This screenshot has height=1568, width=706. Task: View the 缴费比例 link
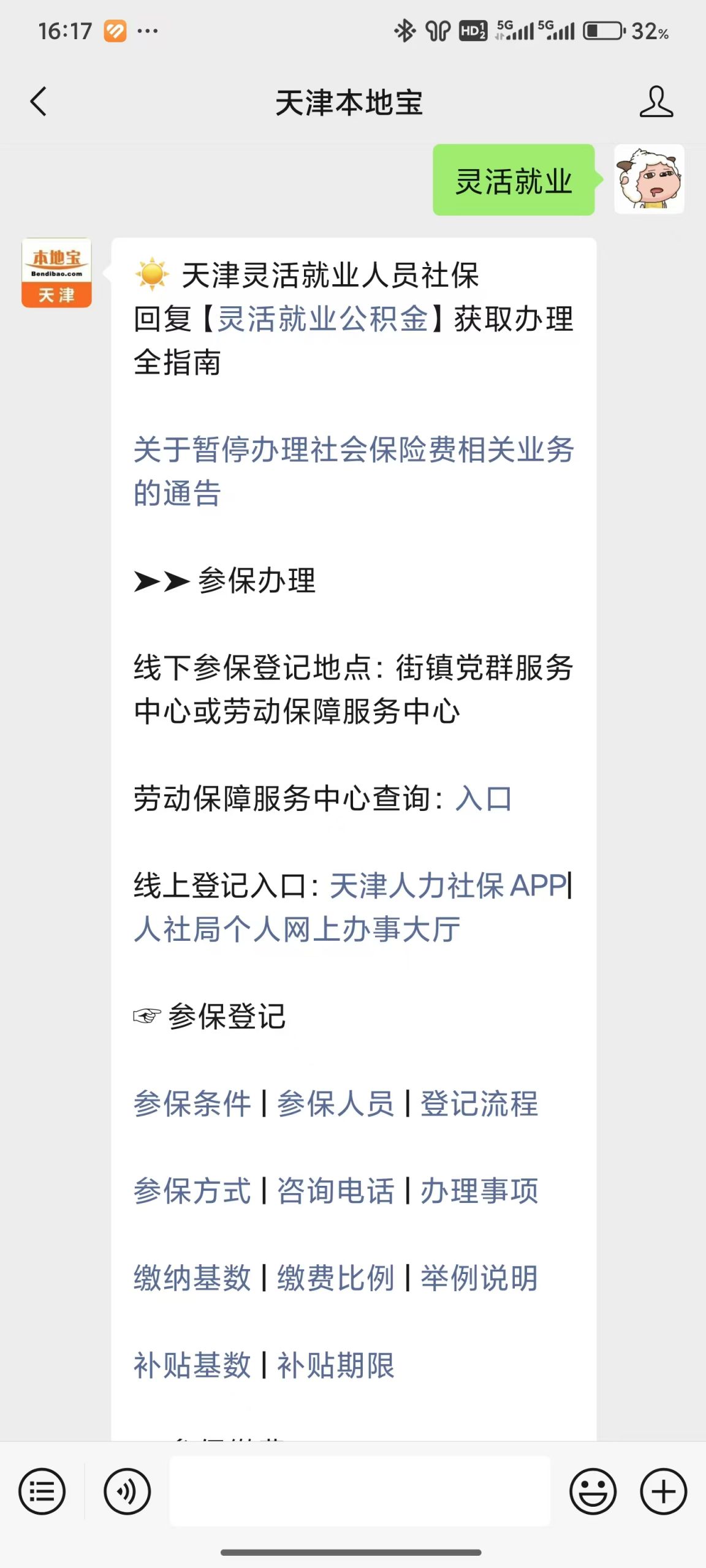(x=335, y=1278)
